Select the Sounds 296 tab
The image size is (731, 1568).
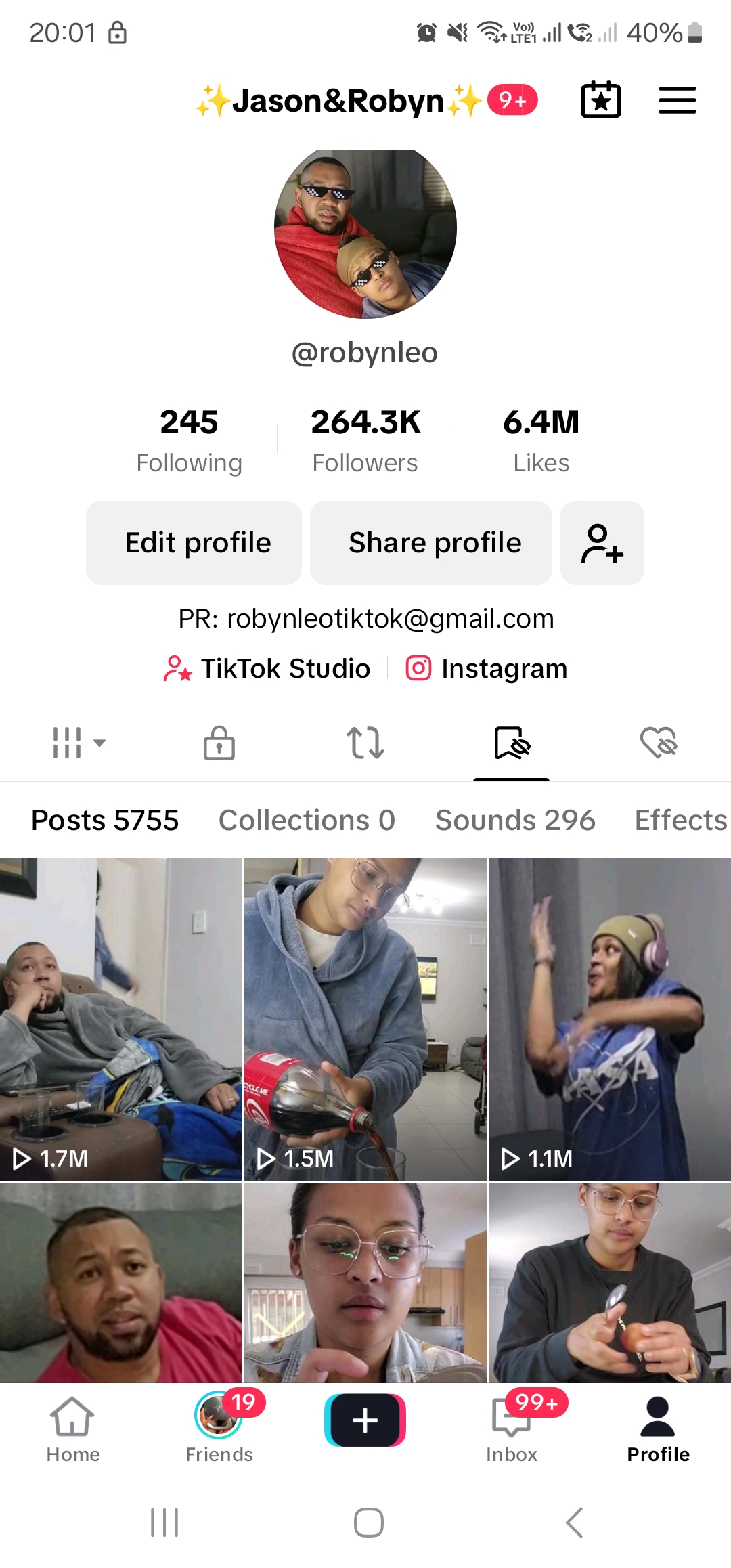515,820
